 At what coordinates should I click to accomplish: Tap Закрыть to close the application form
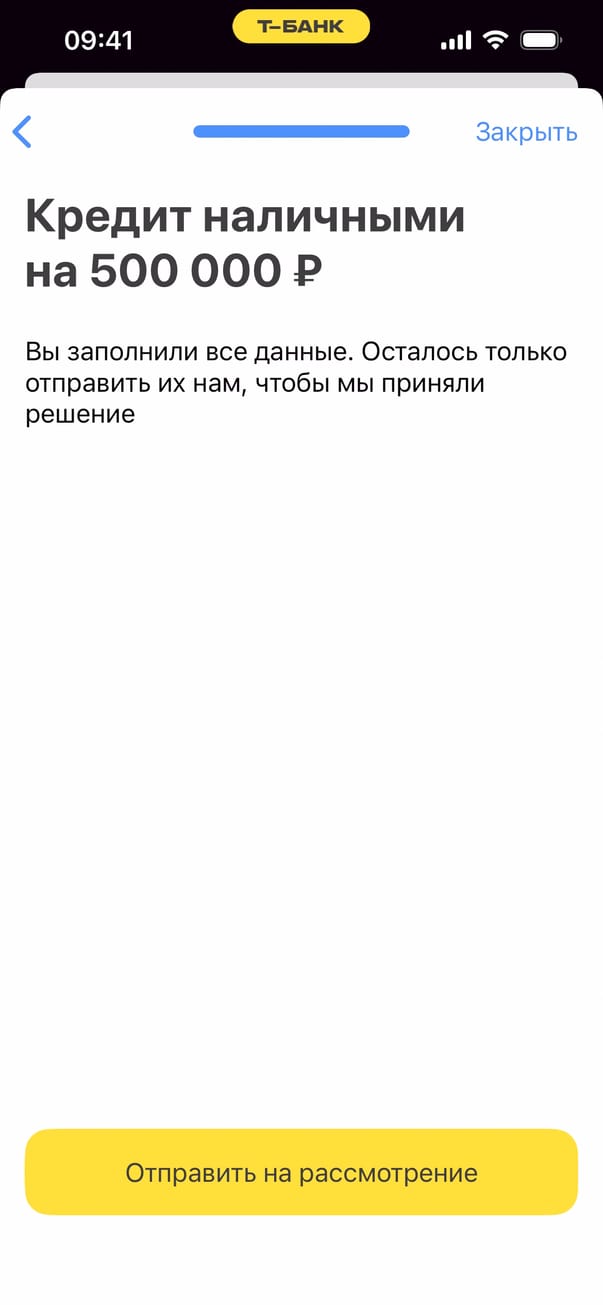(526, 132)
